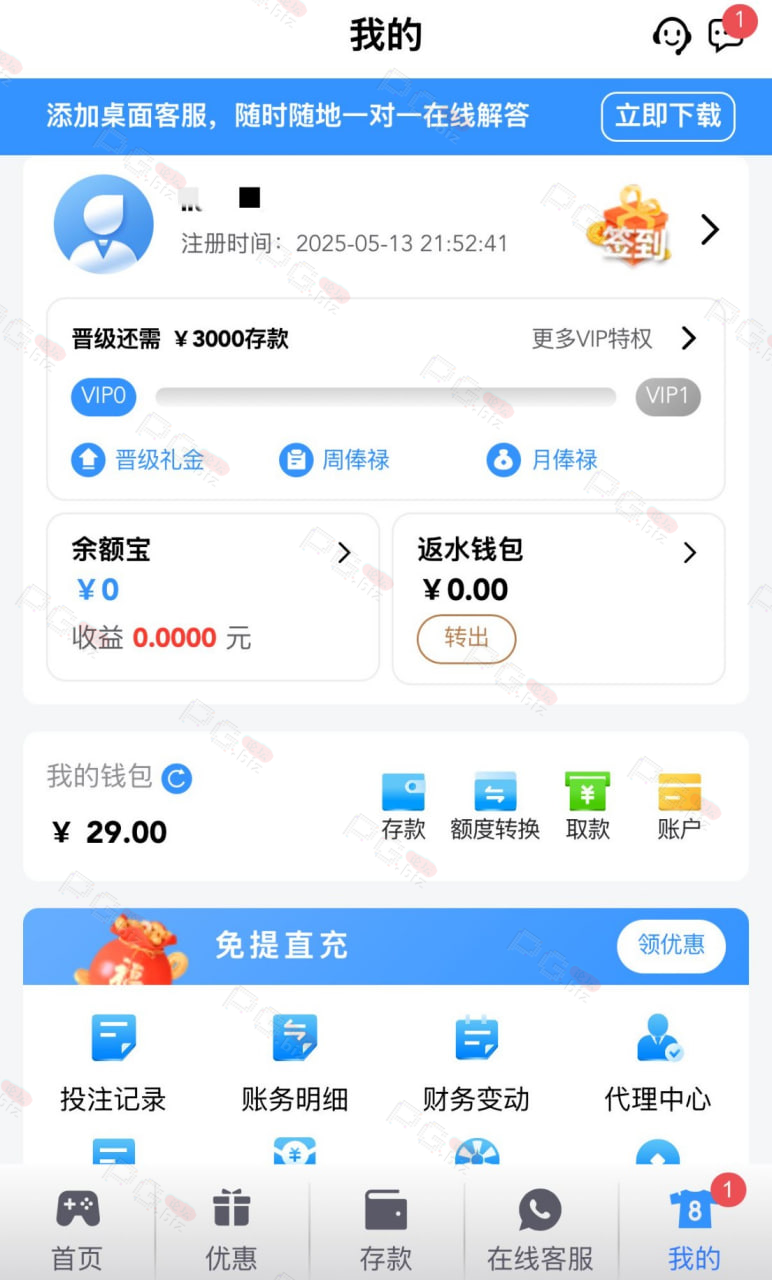Select 晋级礼金 promotion bonus
Image resolution: width=772 pixels, height=1280 pixels.
[138, 460]
